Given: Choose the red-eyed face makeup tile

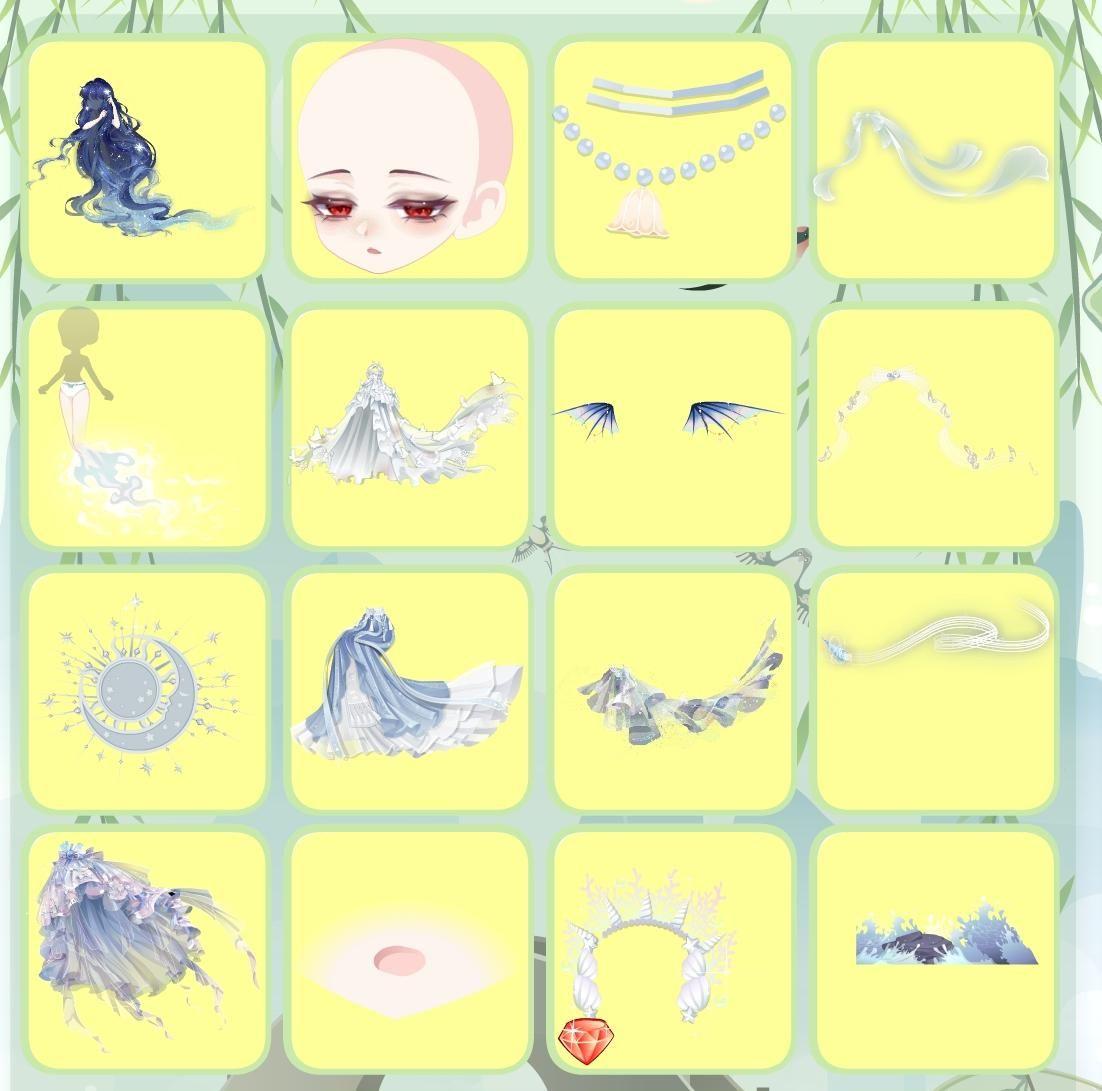Looking at the screenshot, I should (x=408, y=160).
